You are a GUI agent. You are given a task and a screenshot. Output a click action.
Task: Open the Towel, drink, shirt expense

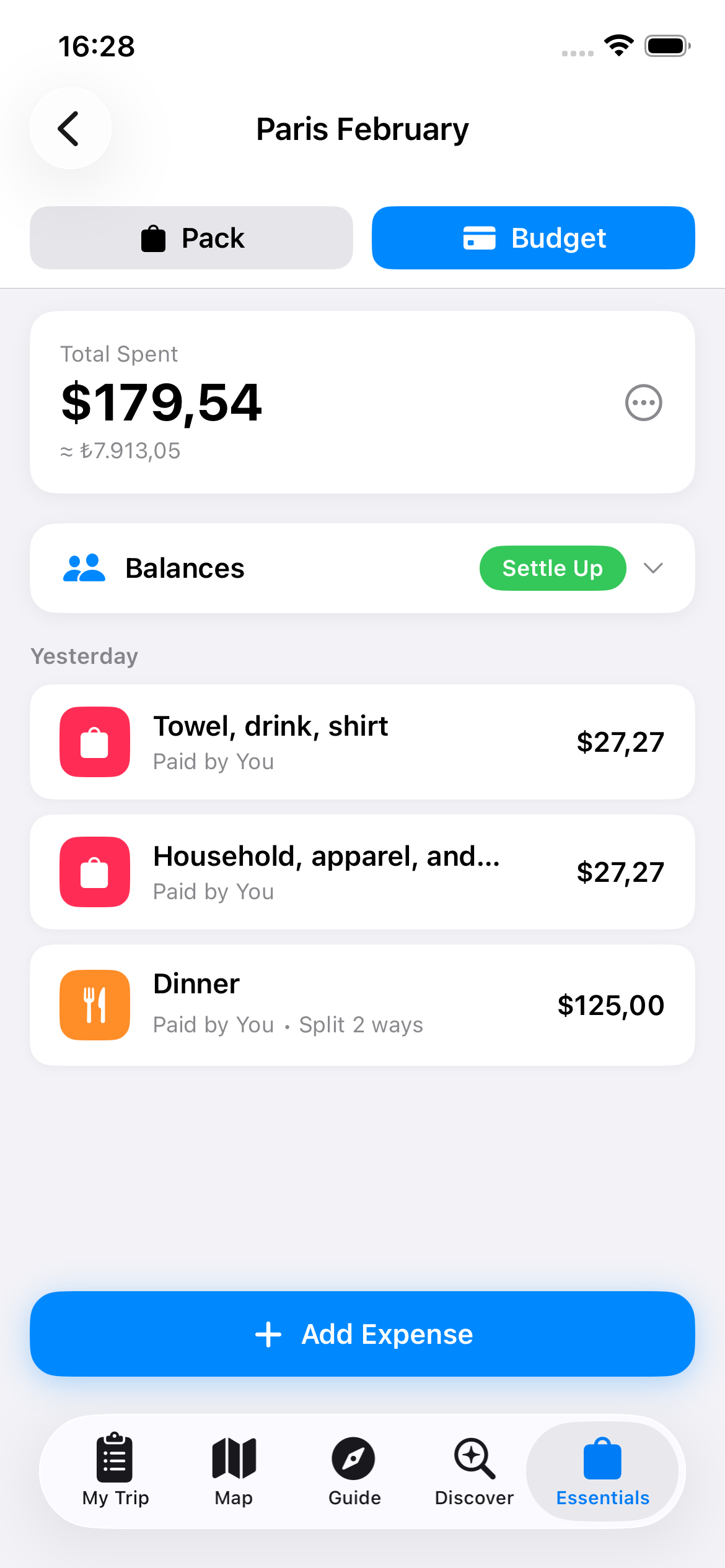coord(362,742)
